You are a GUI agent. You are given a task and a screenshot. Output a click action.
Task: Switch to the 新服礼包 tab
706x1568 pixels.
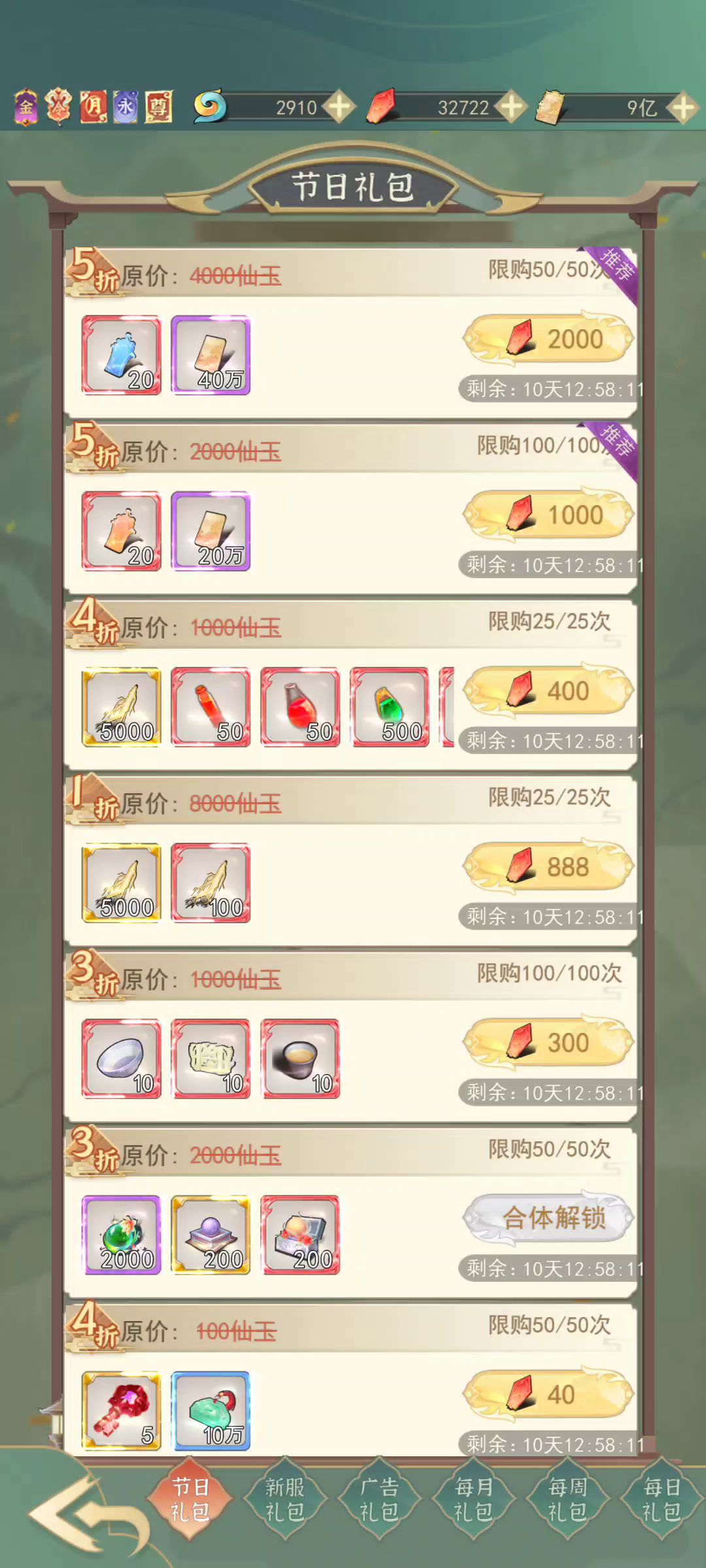pos(284,1499)
